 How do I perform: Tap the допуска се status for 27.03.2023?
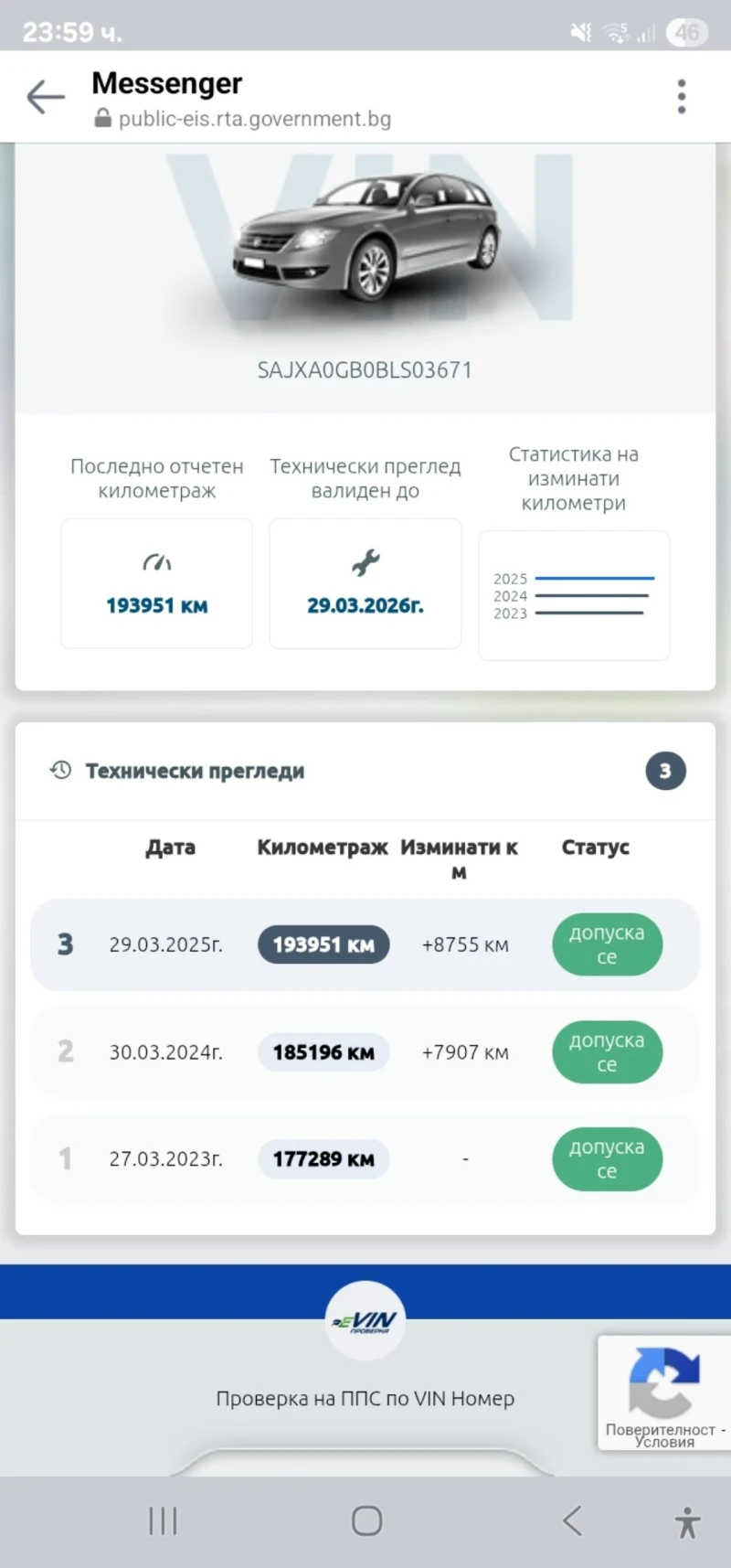pyautogui.click(x=607, y=1158)
